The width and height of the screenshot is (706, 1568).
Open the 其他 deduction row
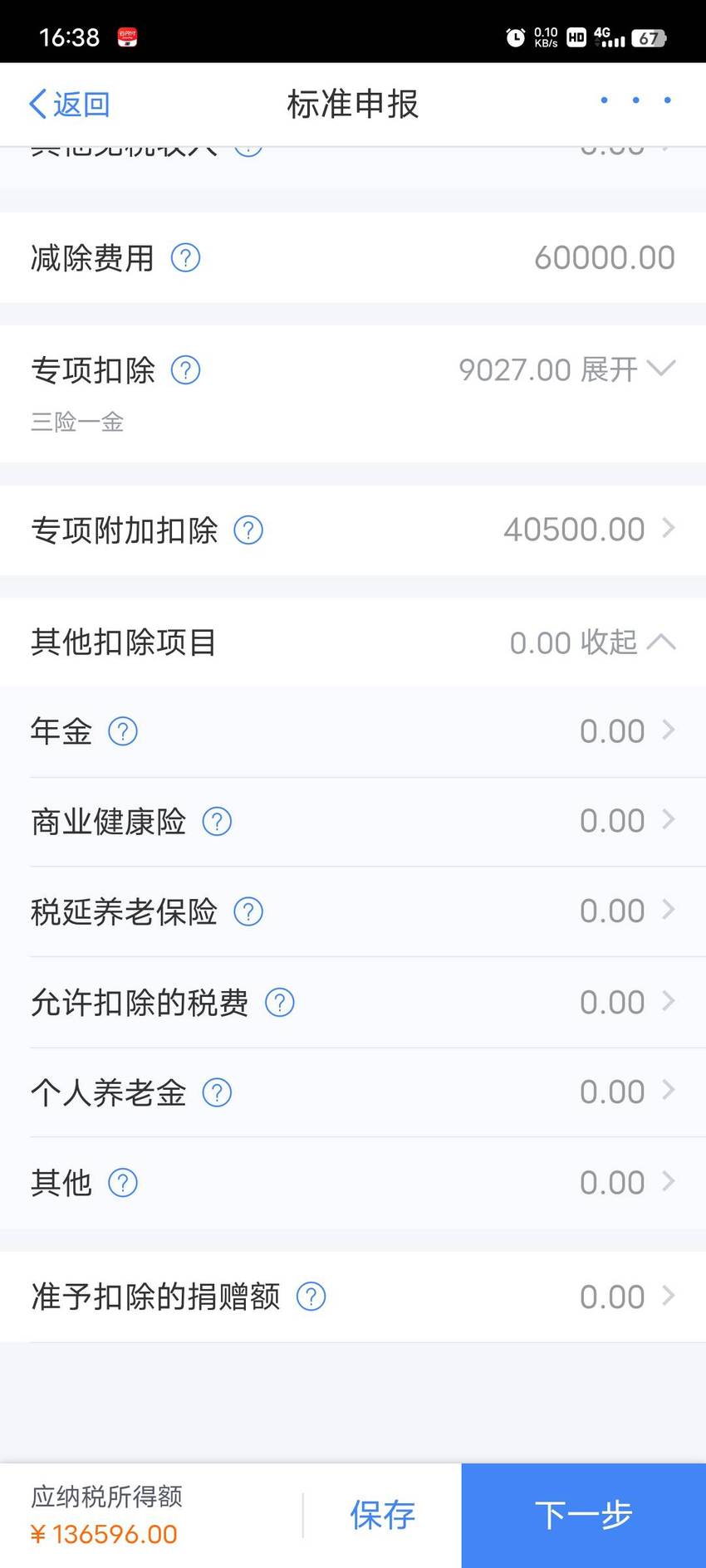tap(353, 1183)
